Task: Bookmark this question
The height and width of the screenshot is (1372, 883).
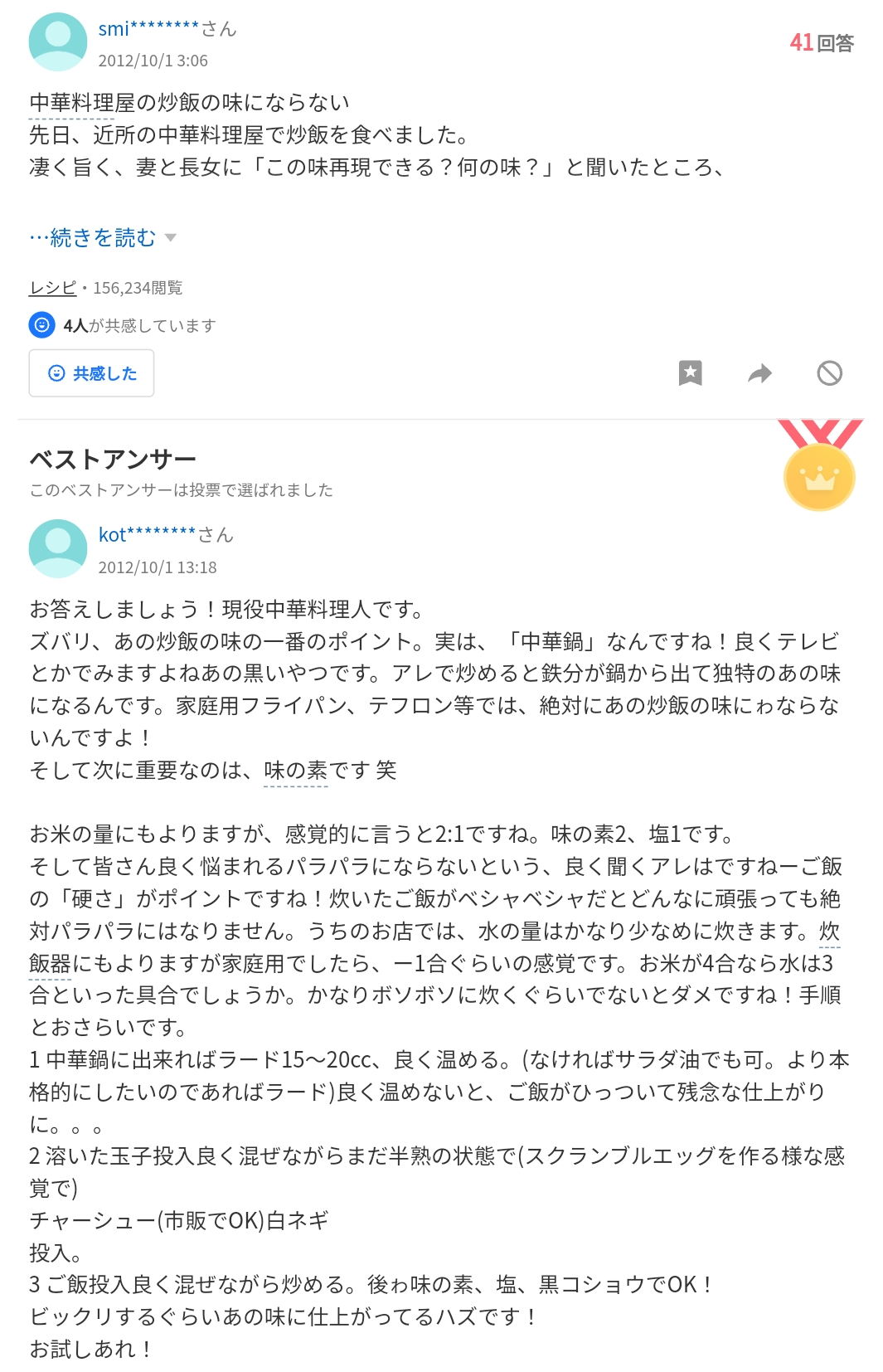Action: [690, 373]
